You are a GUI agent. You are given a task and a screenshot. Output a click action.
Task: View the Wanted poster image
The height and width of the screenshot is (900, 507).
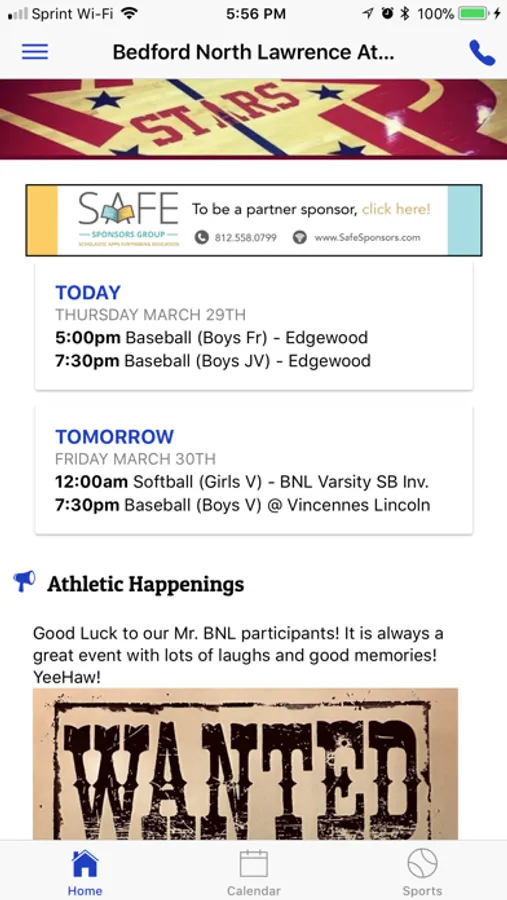(x=245, y=765)
